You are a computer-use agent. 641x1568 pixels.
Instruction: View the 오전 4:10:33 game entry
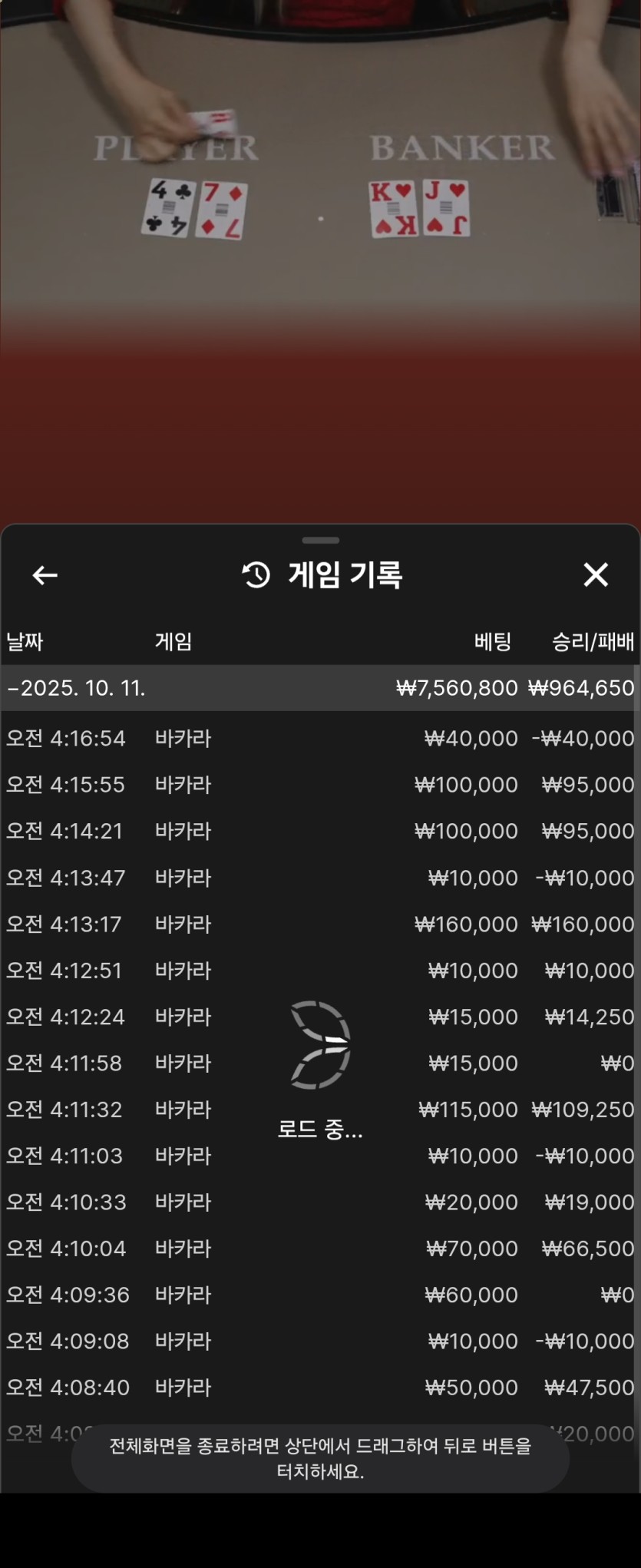(x=320, y=1202)
